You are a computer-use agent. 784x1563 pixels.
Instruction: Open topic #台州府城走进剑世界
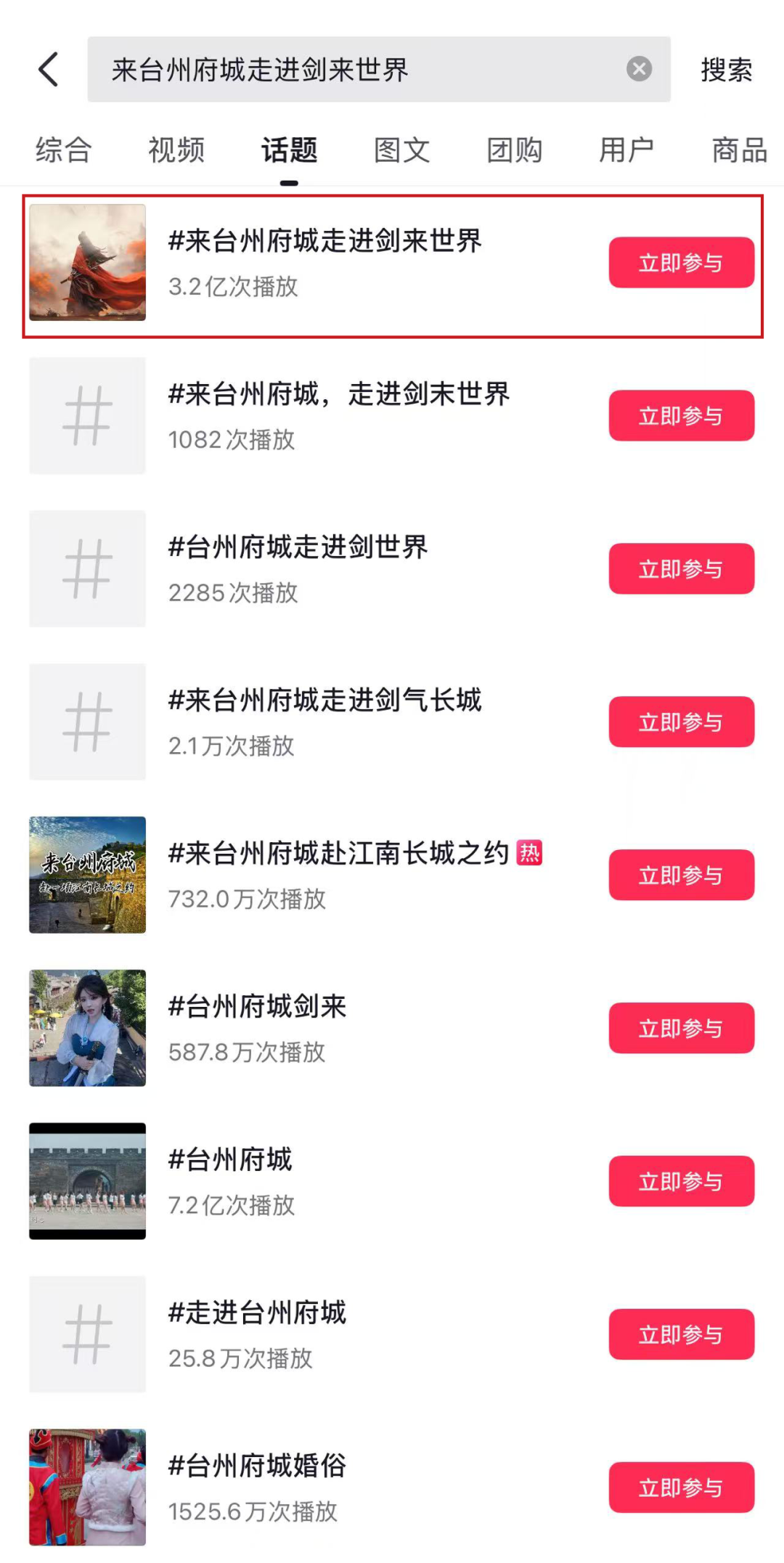(x=298, y=548)
